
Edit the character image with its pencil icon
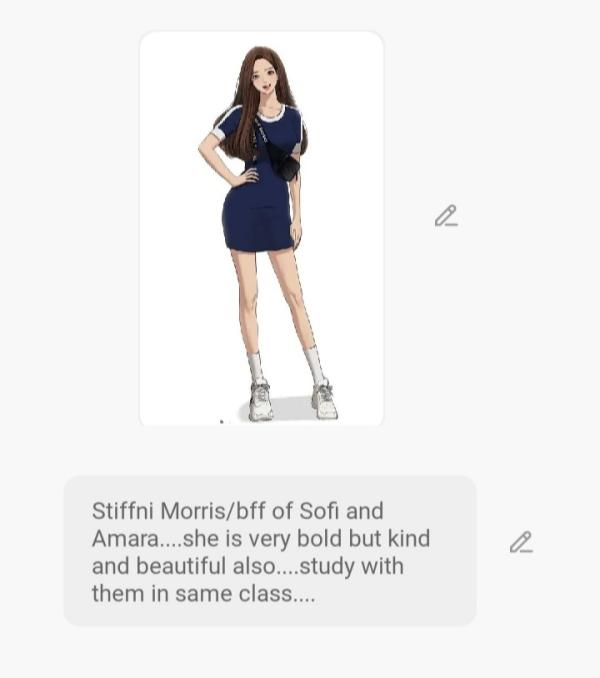pyautogui.click(x=446, y=216)
